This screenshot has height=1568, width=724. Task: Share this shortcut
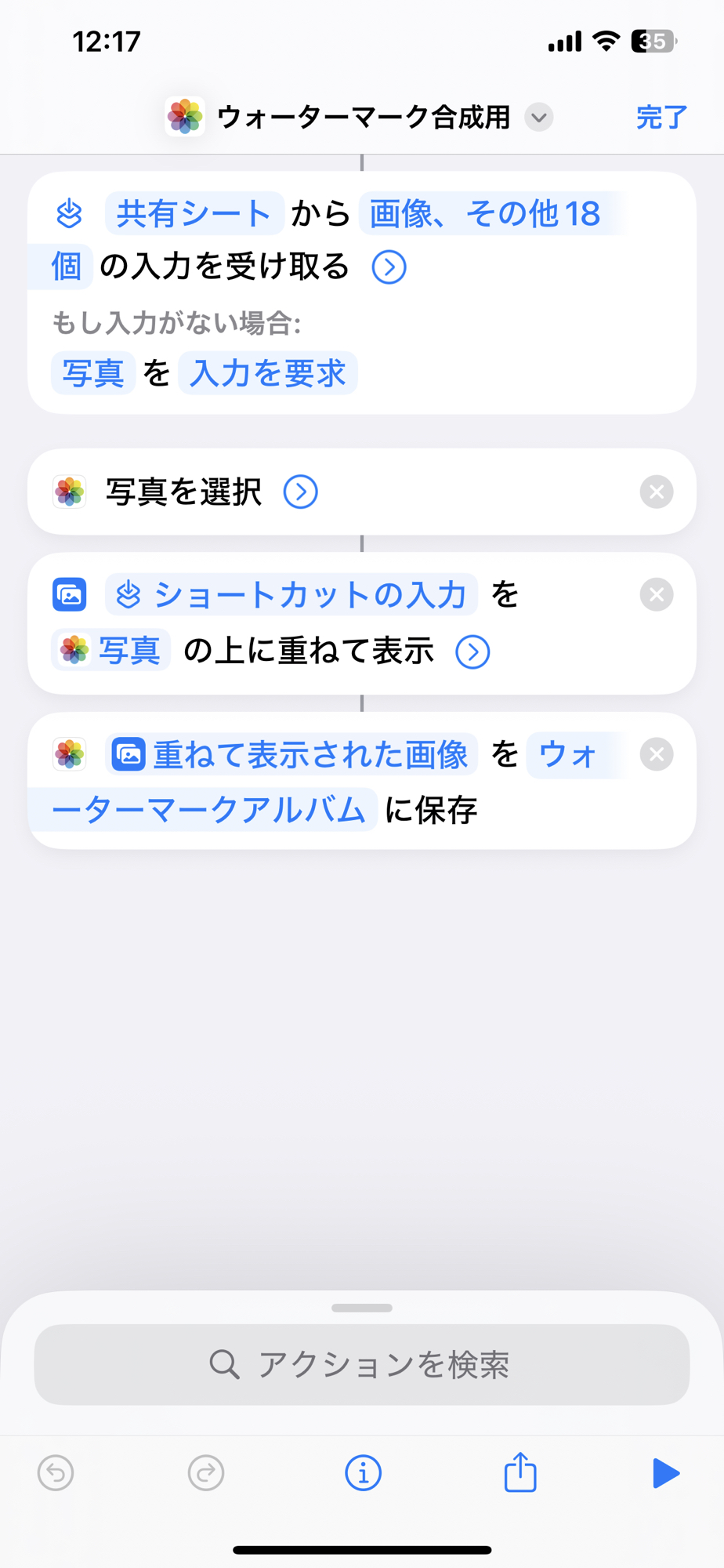(519, 1473)
